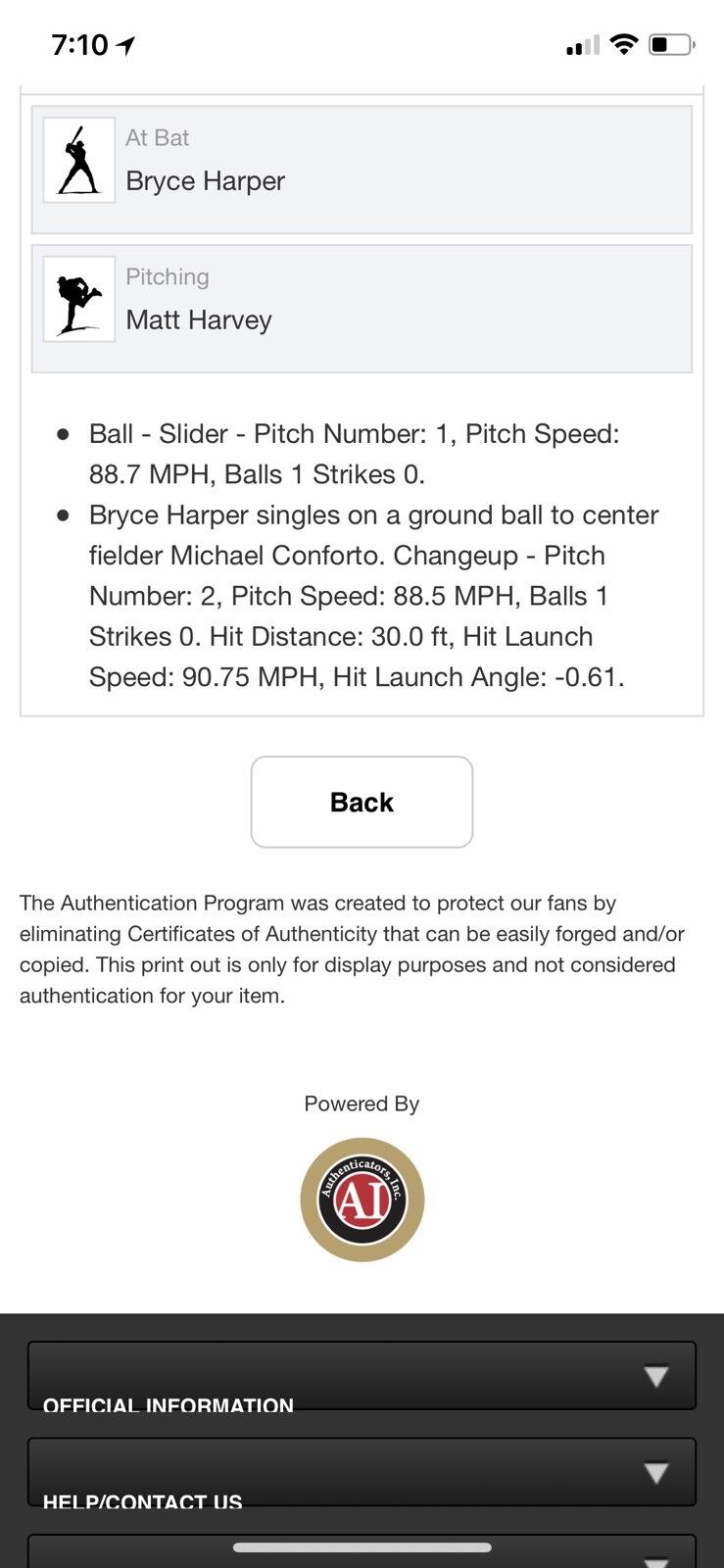Tap the pitcher silhouette icon beside Pitching

pos(78,299)
